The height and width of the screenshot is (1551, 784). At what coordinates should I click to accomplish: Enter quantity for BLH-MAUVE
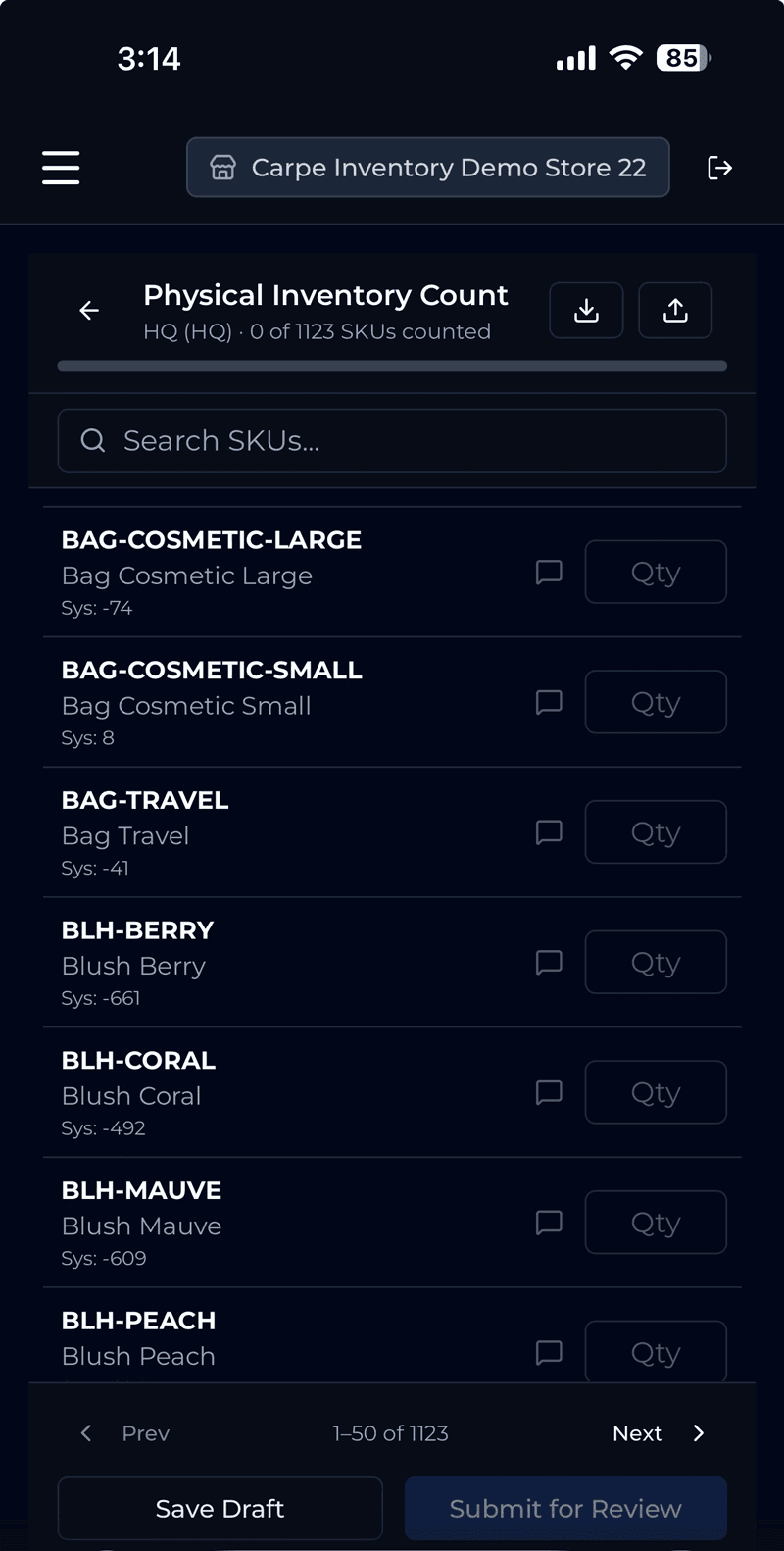click(656, 1223)
